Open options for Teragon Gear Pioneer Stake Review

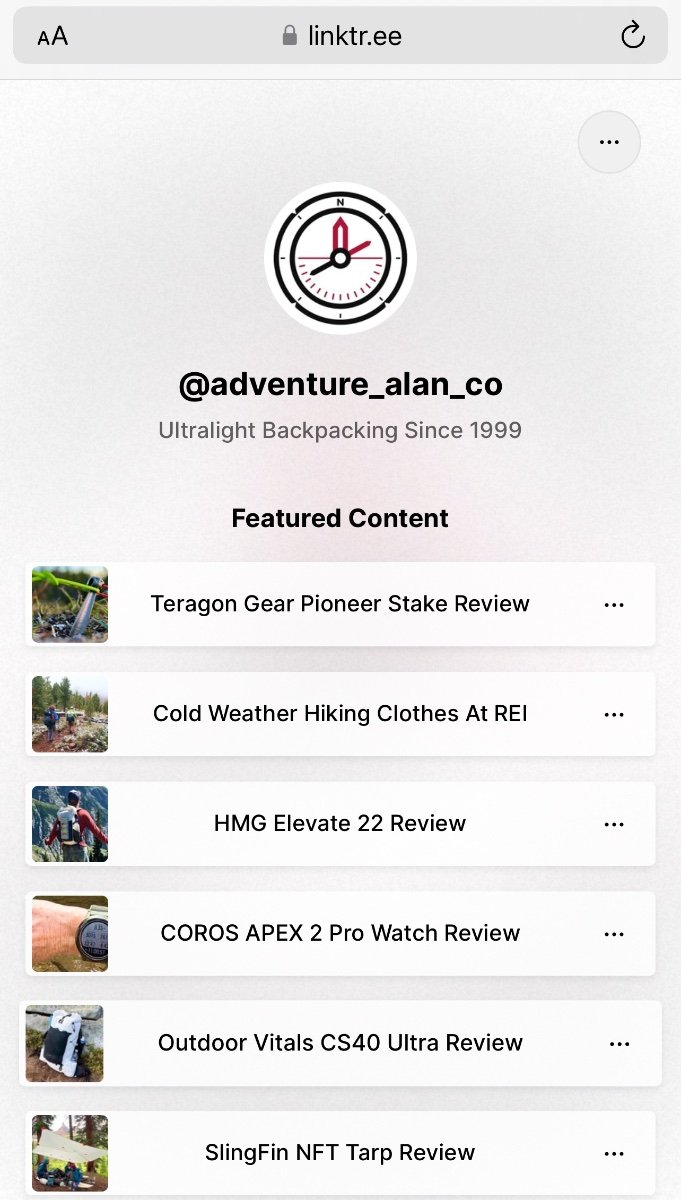pyautogui.click(x=614, y=605)
